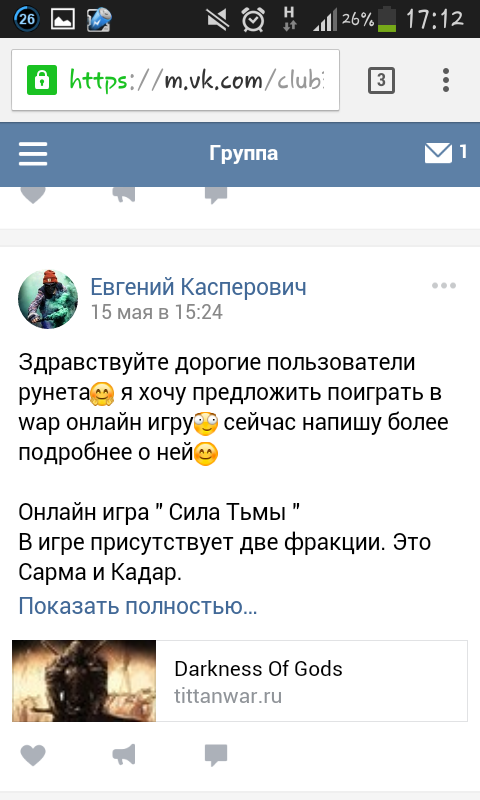
Task: Expand post with Показать полностью
Action: (x=138, y=606)
